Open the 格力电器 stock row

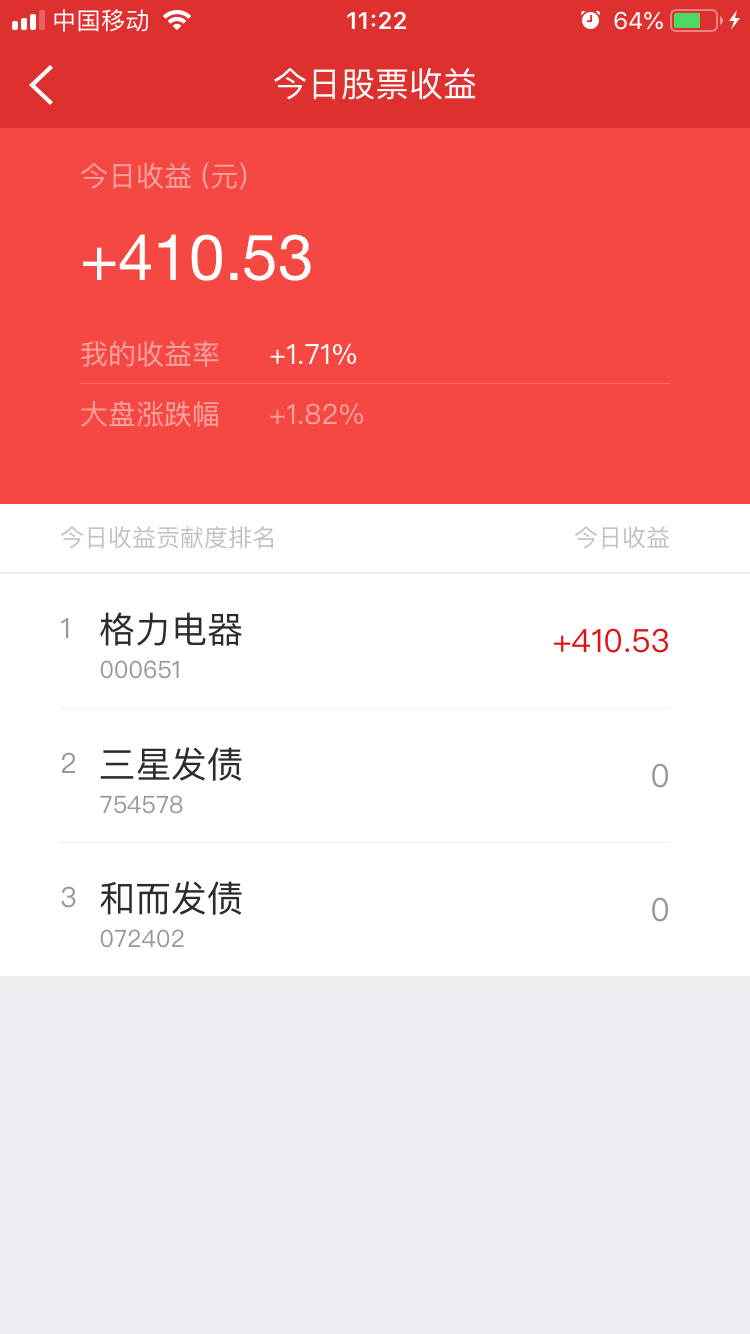(375, 641)
